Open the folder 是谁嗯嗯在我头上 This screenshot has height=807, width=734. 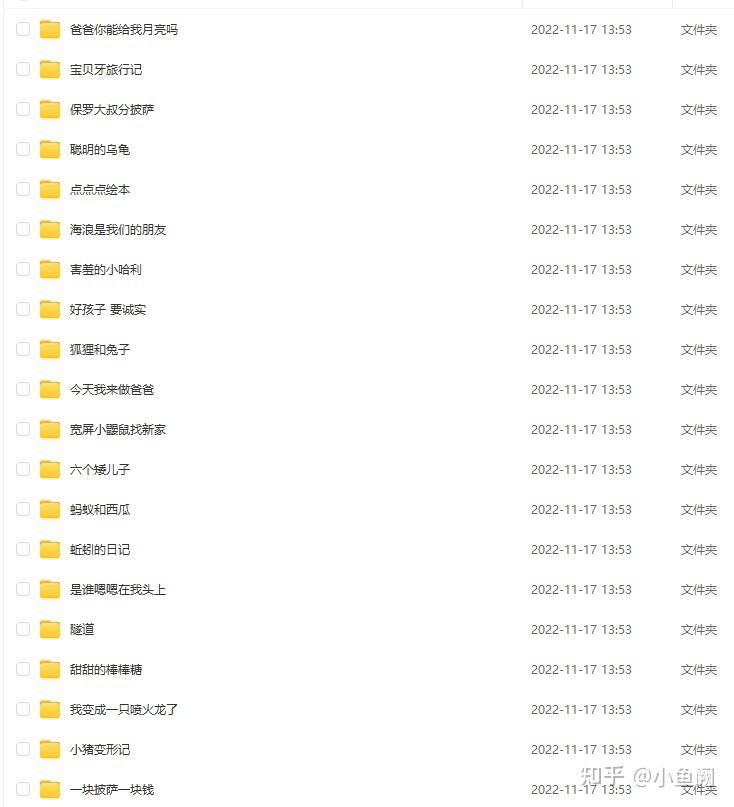point(117,590)
